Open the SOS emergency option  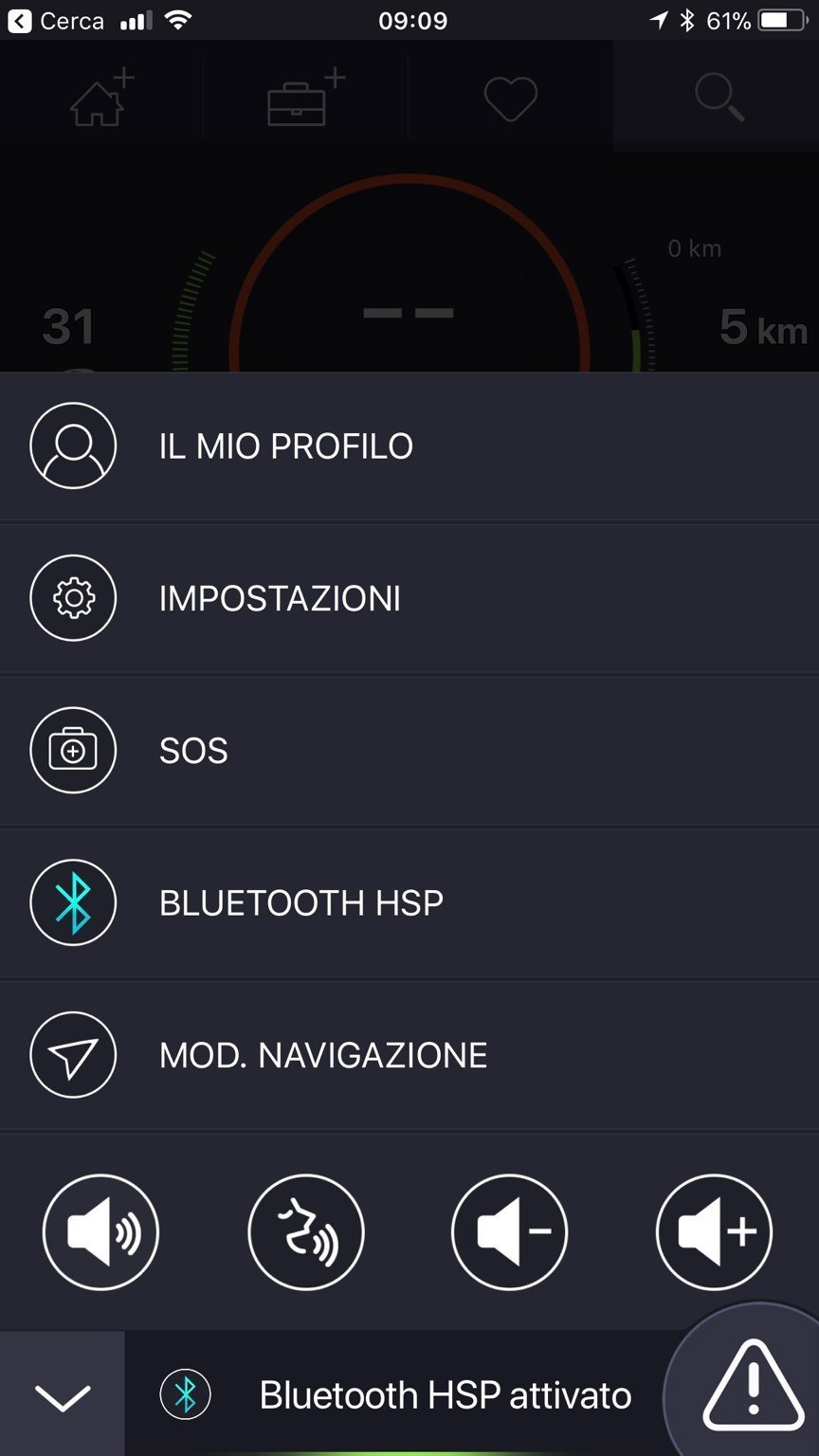click(x=193, y=751)
